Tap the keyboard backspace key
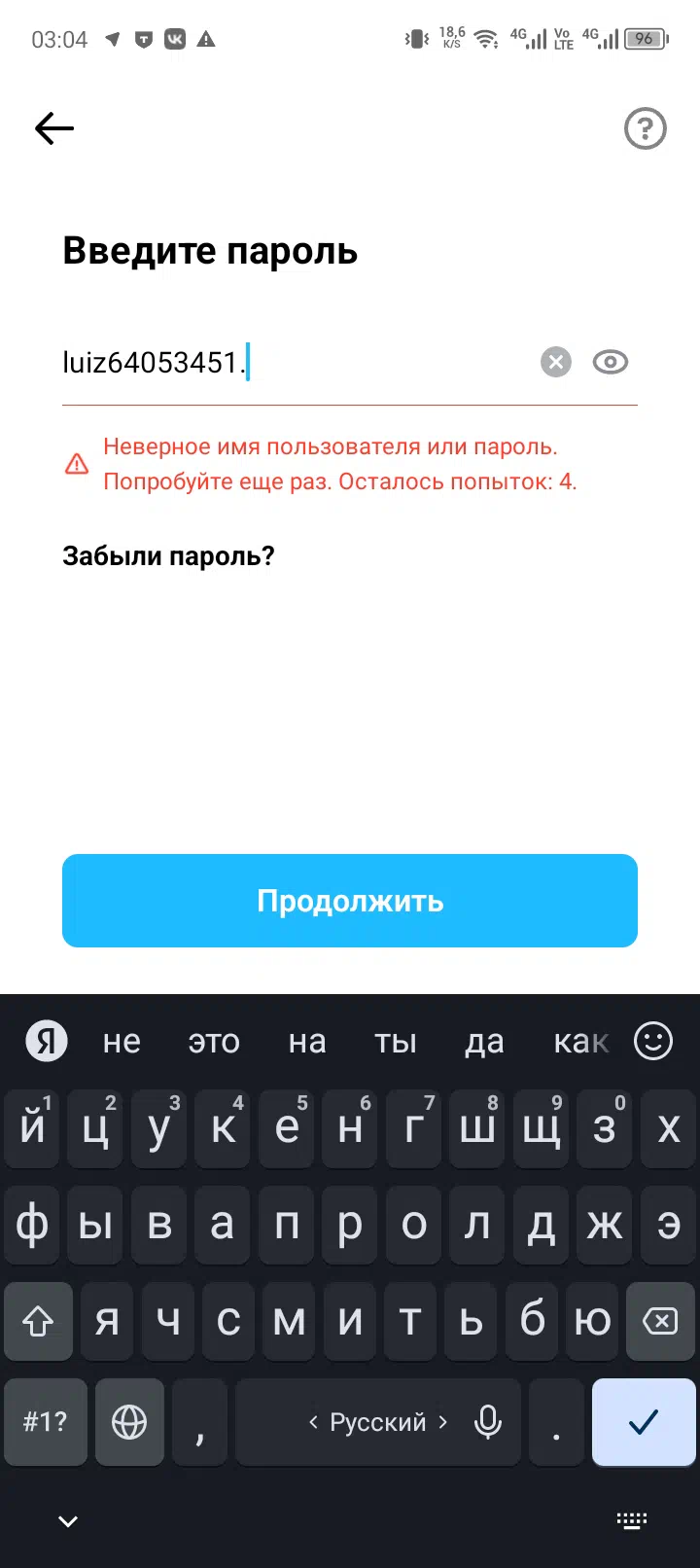The image size is (700, 1568). tap(660, 1321)
